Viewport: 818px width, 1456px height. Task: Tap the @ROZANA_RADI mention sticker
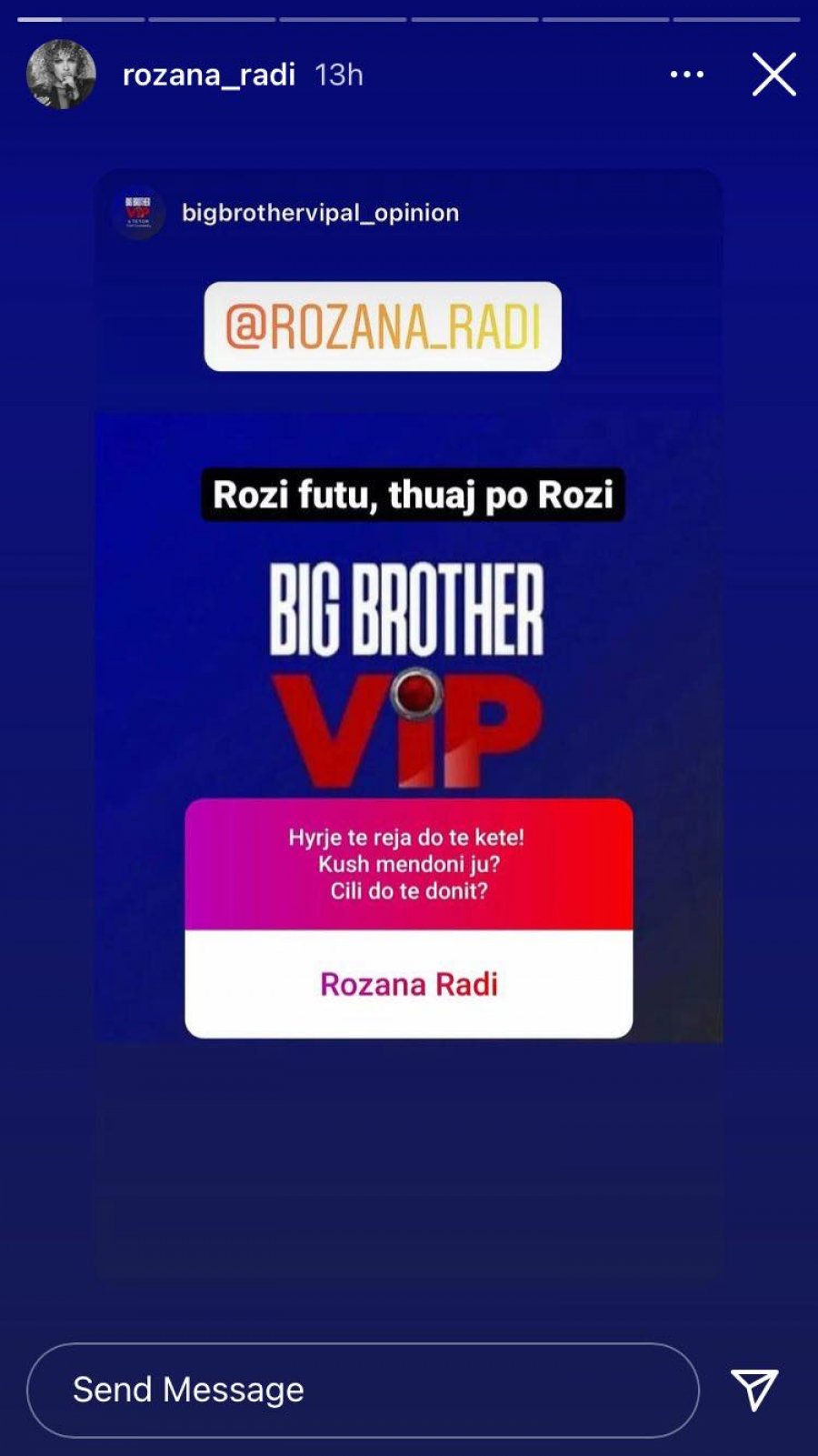[383, 326]
